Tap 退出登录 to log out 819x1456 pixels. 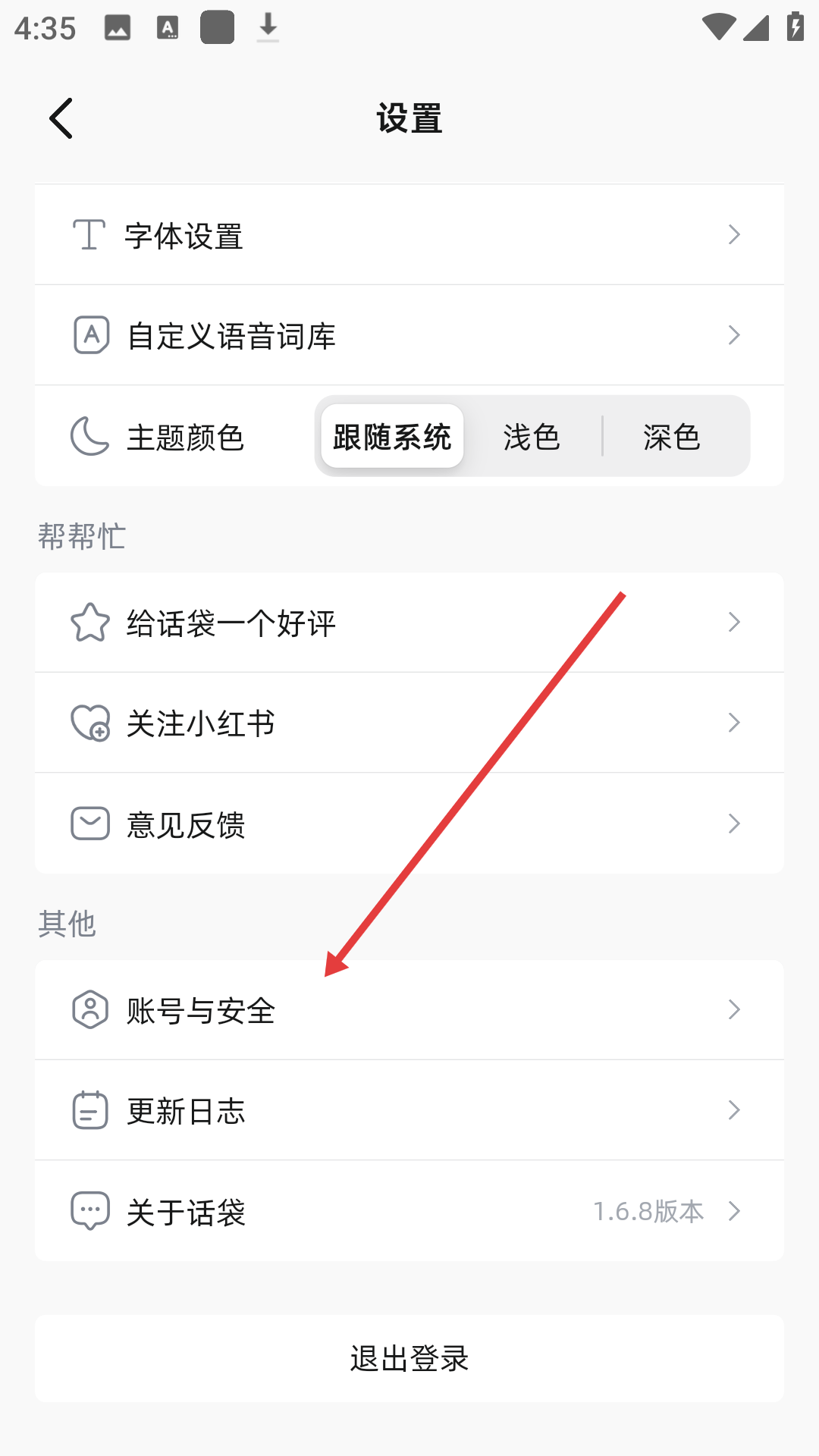click(409, 1358)
